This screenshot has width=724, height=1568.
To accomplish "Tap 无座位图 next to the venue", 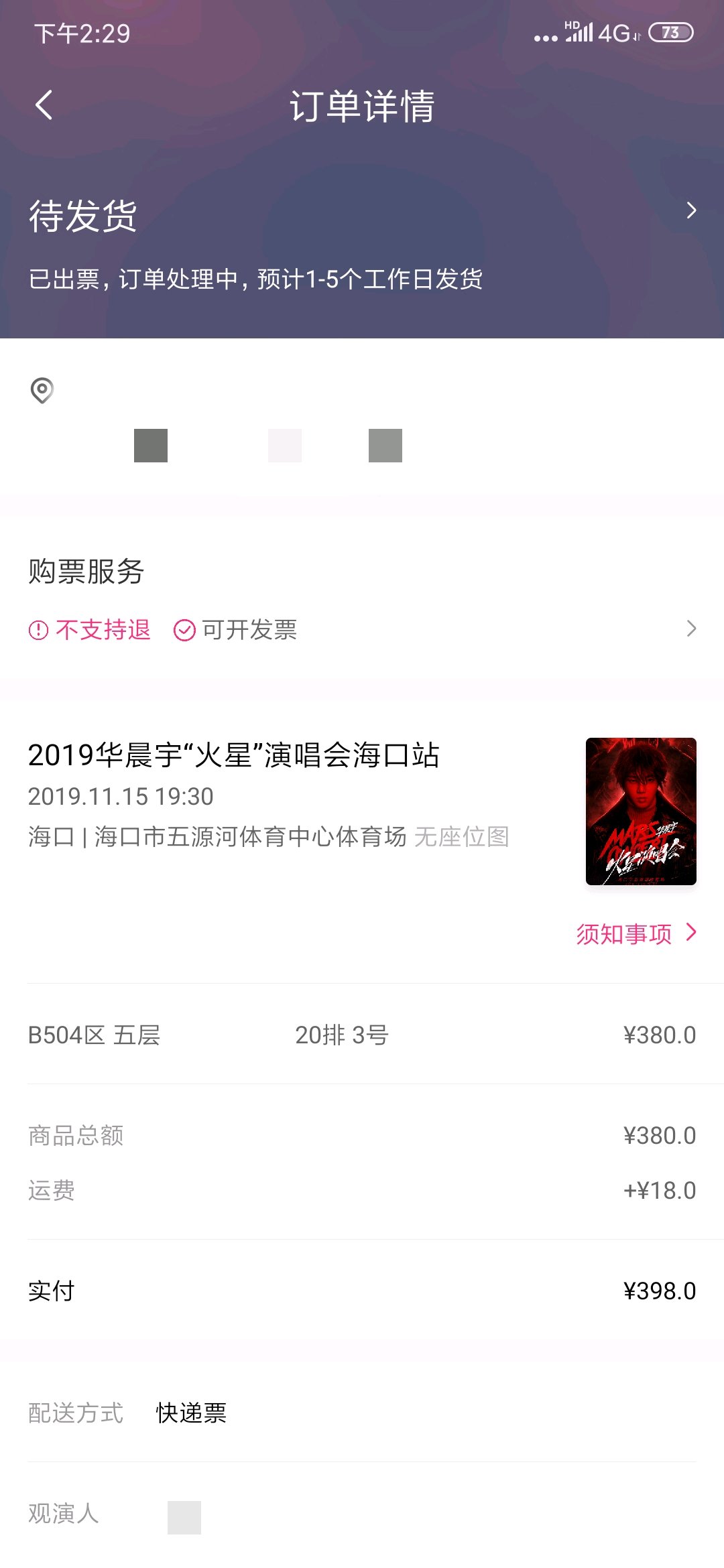I will pos(462,837).
